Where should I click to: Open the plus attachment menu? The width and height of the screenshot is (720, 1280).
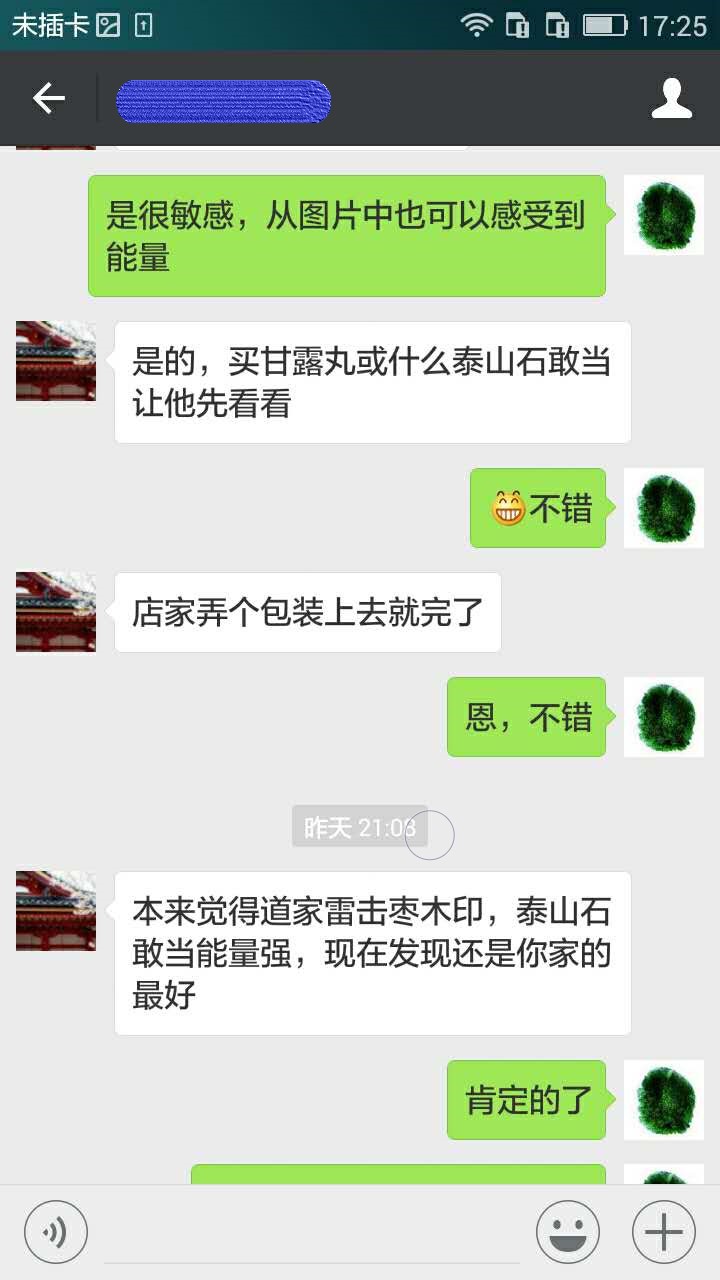[x=663, y=1232]
